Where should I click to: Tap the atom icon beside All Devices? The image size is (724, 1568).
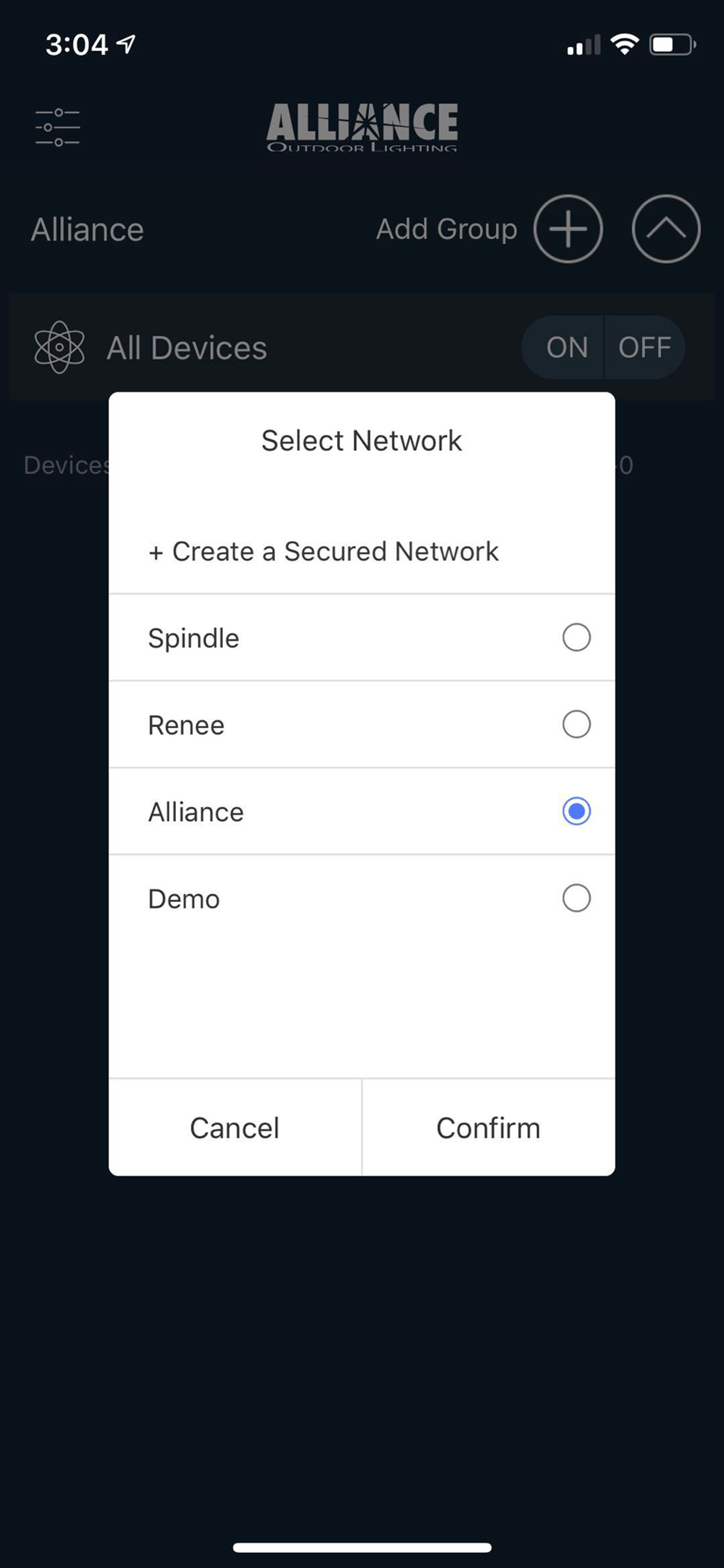pyautogui.click(x=59, y=347)
